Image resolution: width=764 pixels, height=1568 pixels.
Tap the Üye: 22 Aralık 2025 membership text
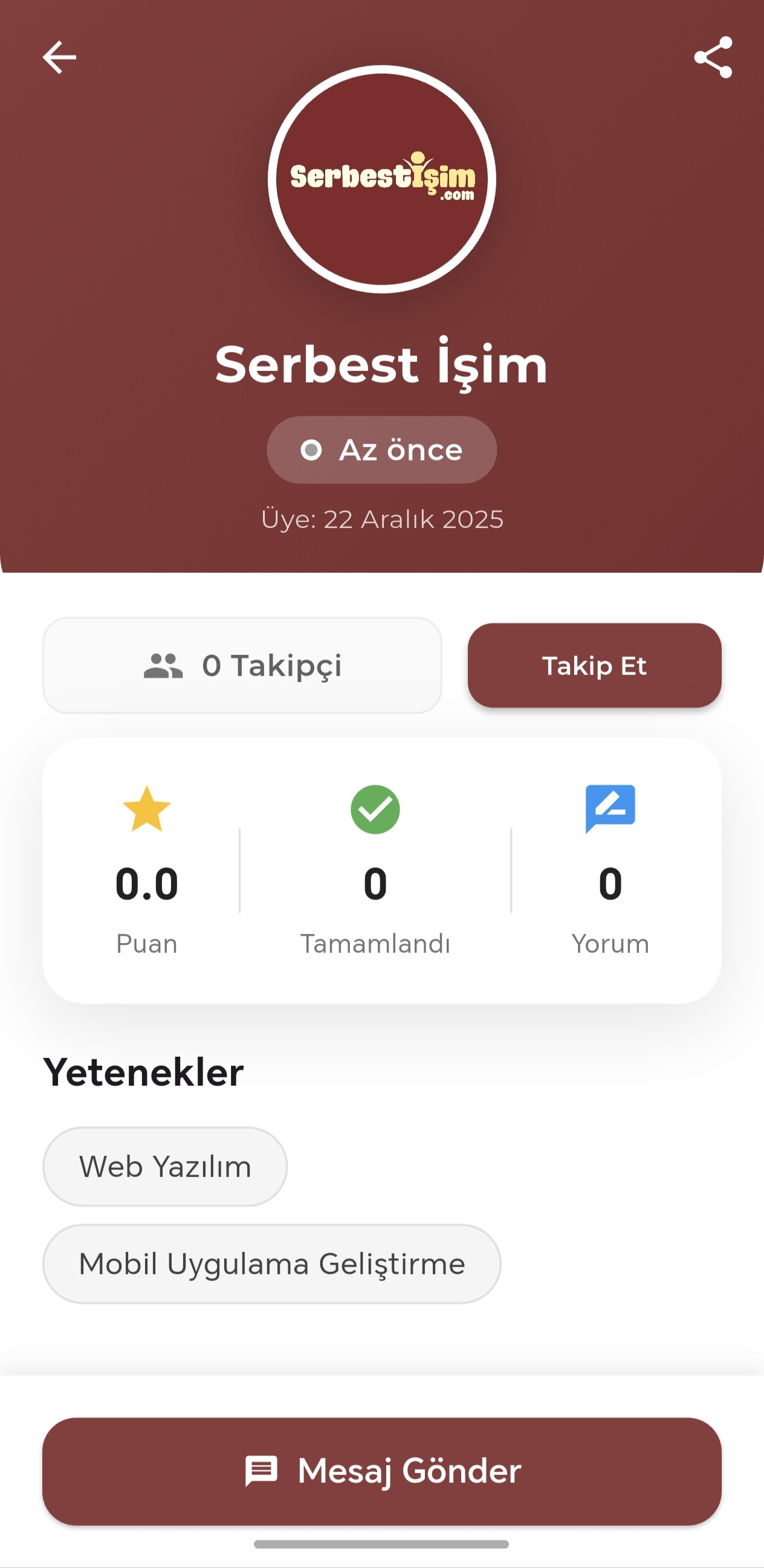[x=381, y=518]
